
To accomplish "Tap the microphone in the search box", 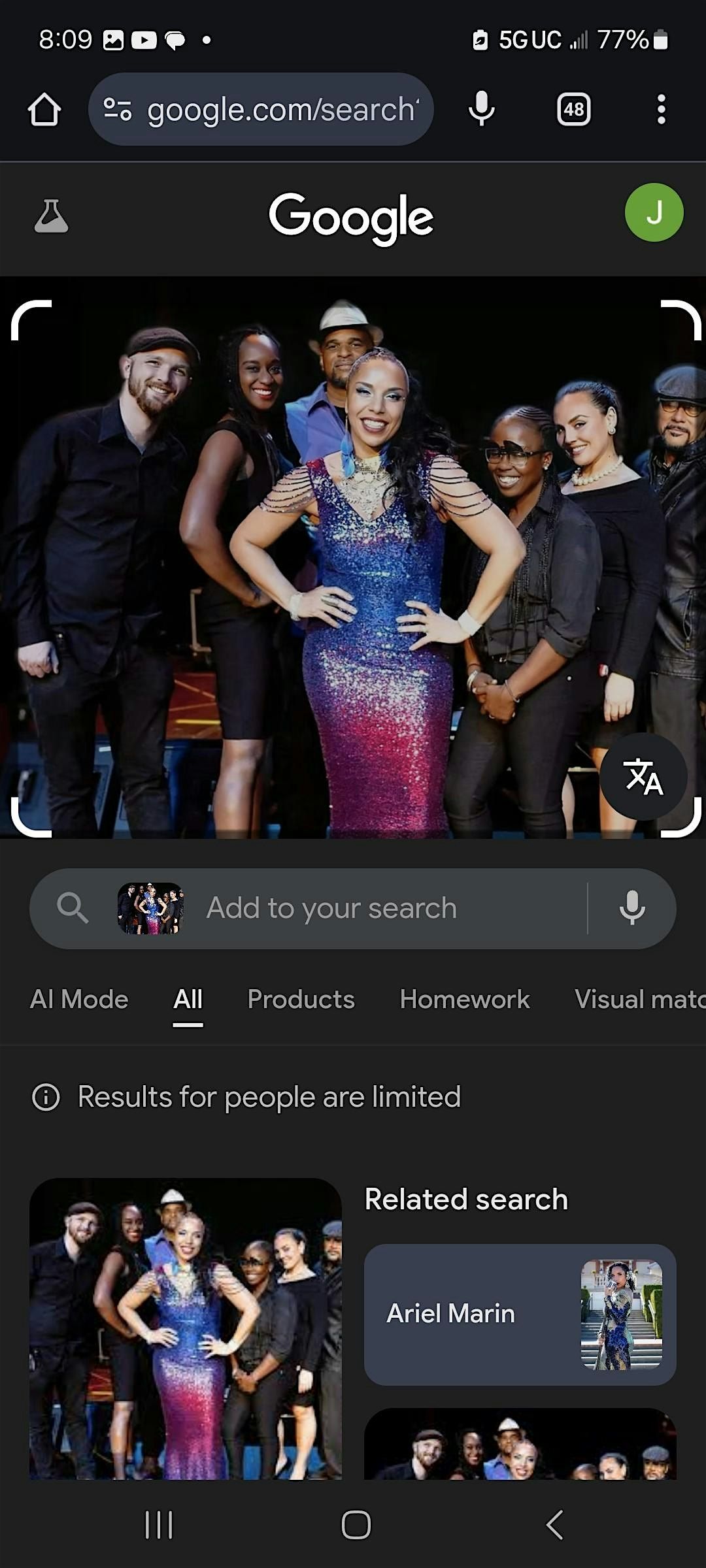I will 632,908.
